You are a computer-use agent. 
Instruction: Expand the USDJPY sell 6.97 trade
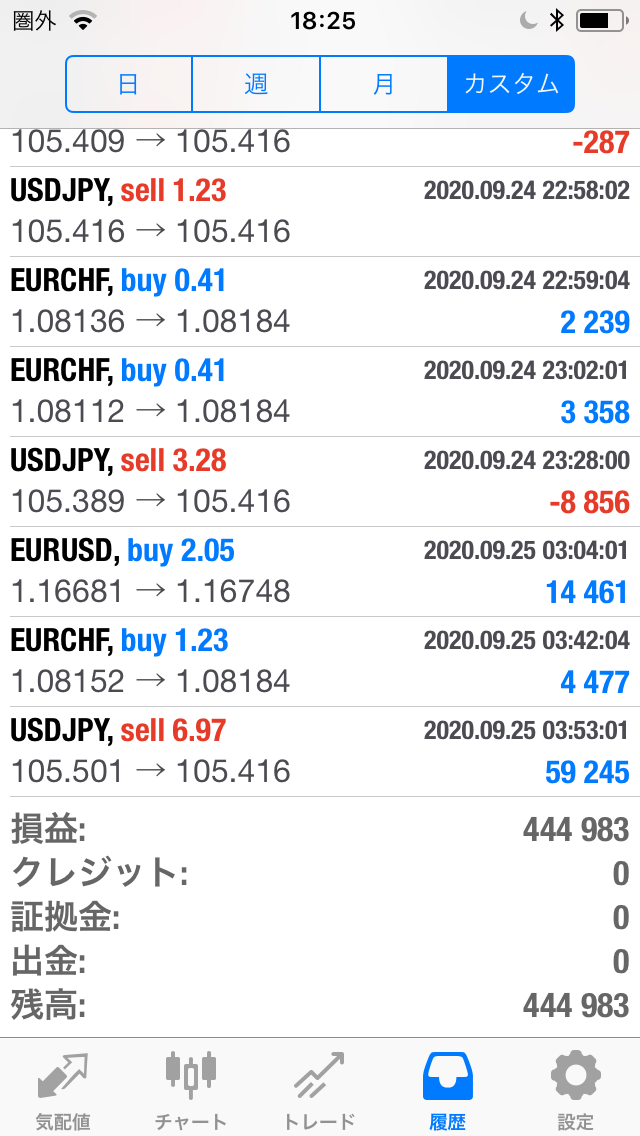(x=320, y=751)
